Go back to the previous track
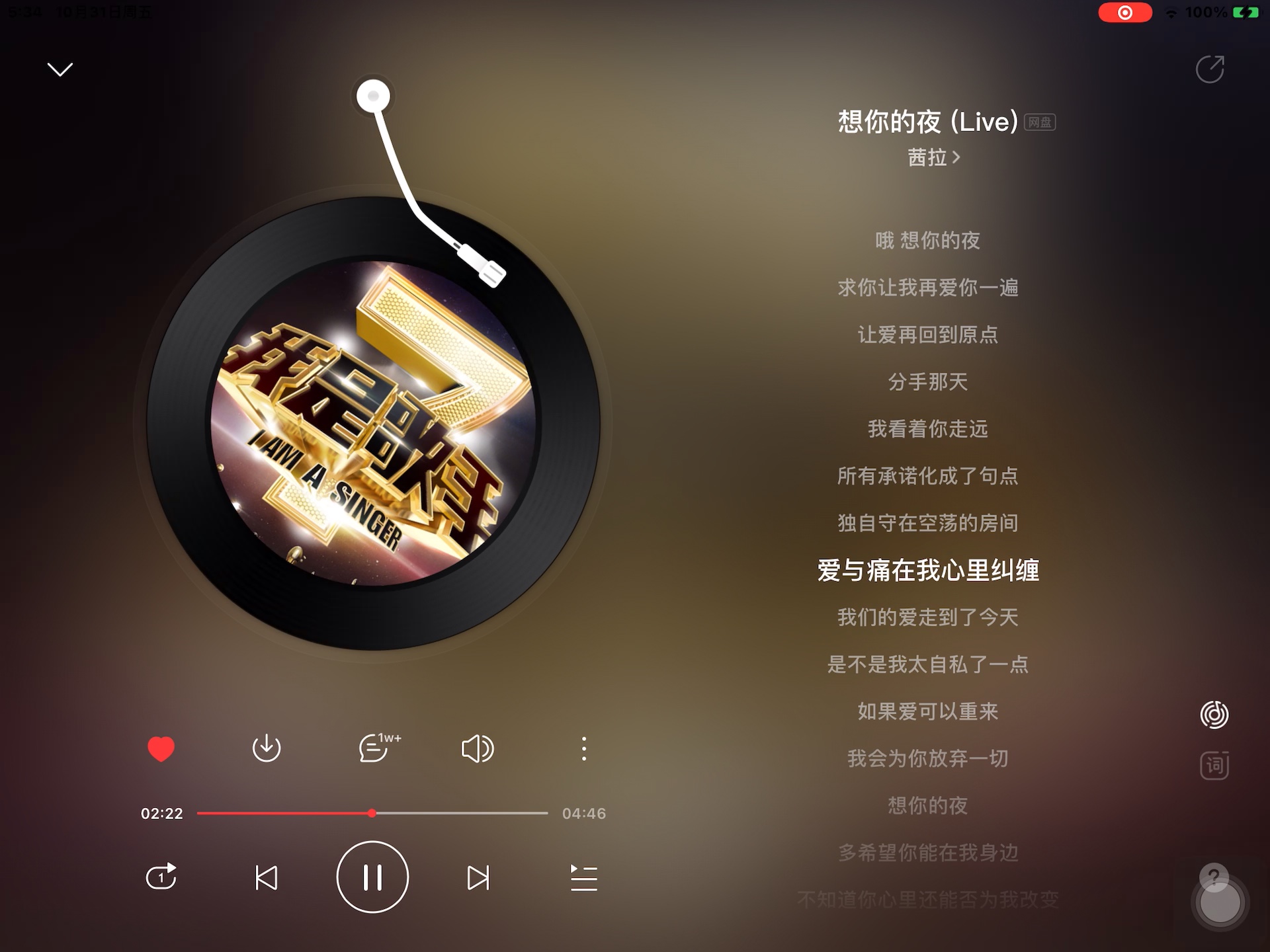1270x952 pixels. tap(267, 878)
